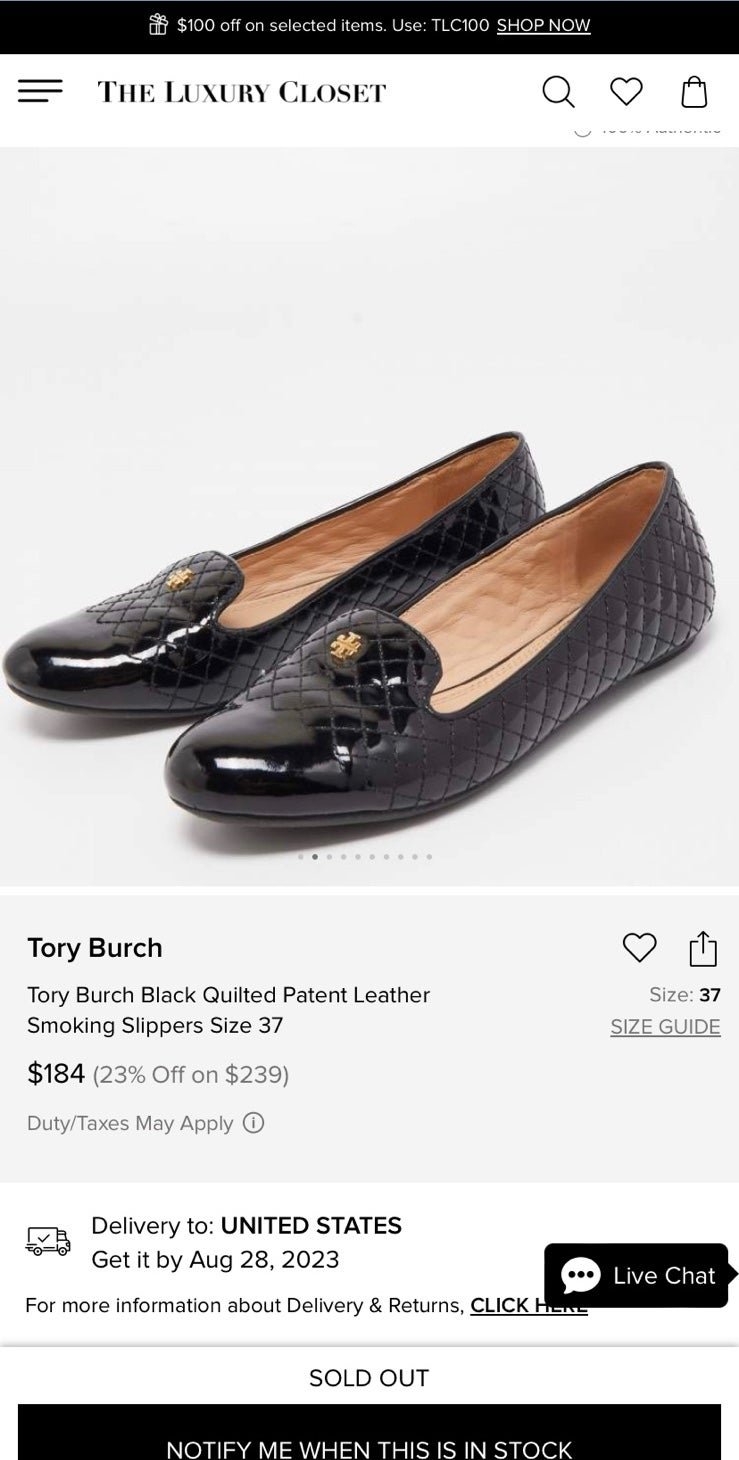Viewport: 739px width, 1460px height.
Task: Share this product
Action: point(703,948)
